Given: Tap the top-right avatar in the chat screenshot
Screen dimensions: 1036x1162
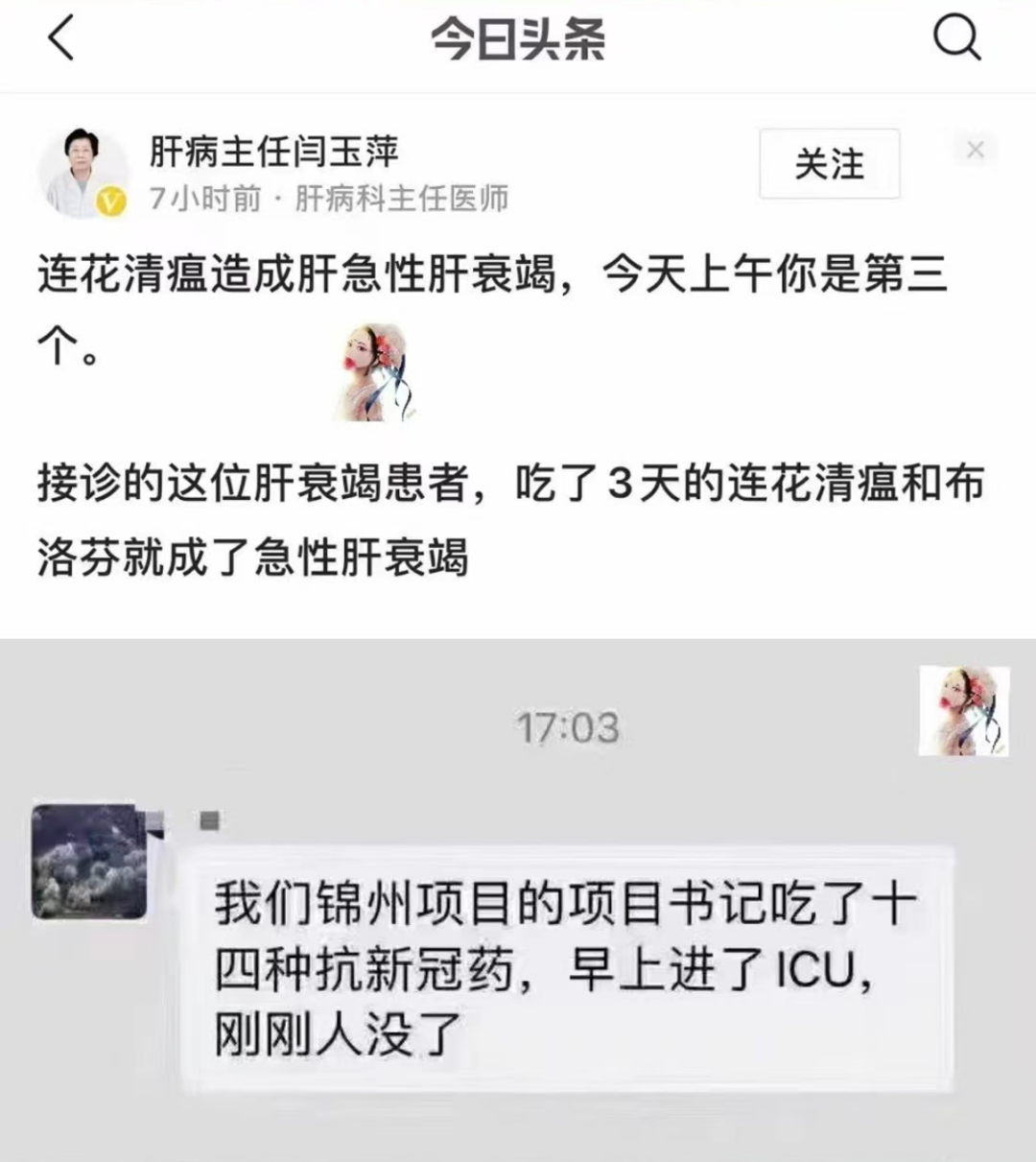Looking at the screenshot, I should point(965,713).
